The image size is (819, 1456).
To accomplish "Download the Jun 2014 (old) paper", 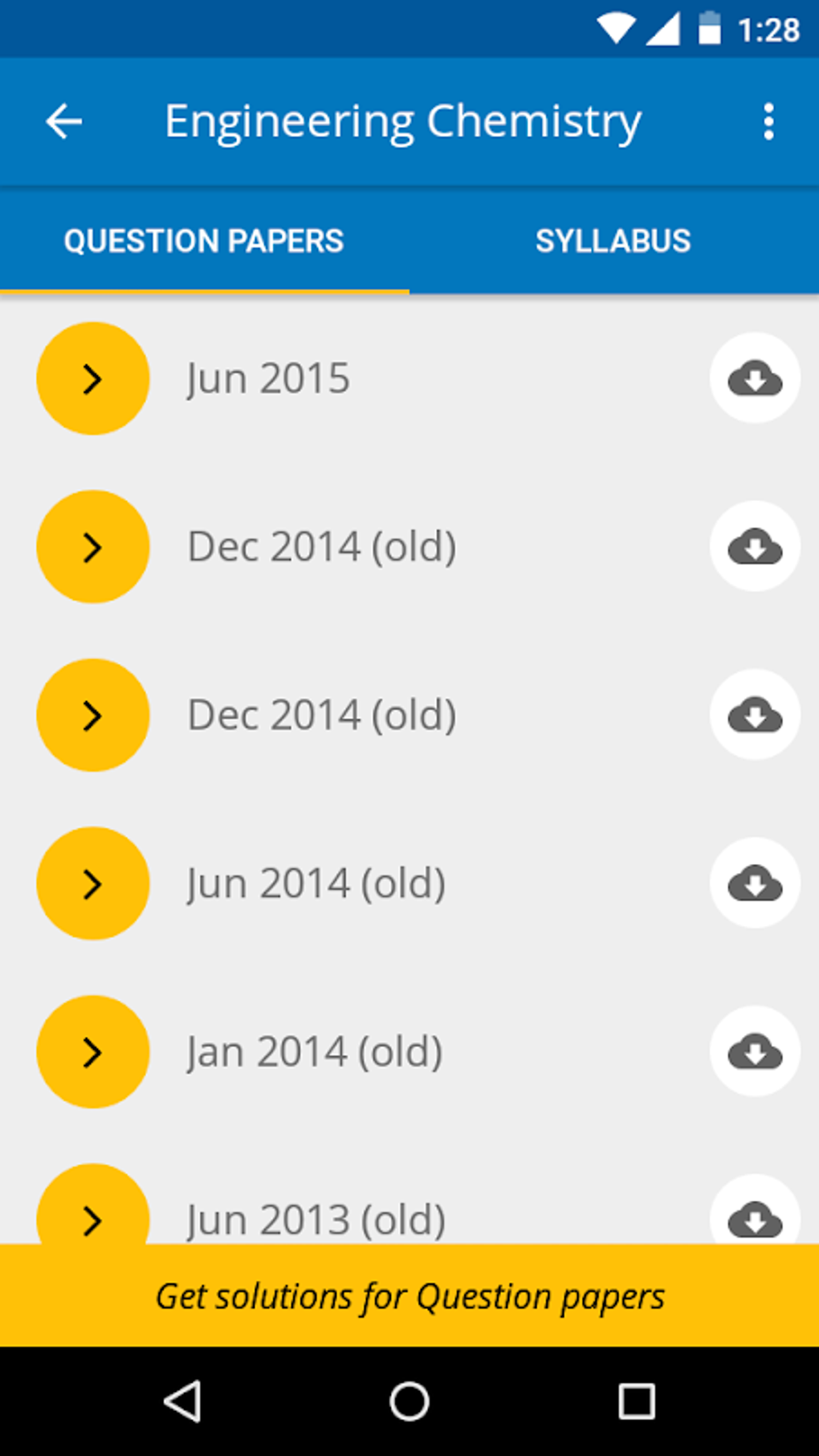I will [x=755, y=883].
